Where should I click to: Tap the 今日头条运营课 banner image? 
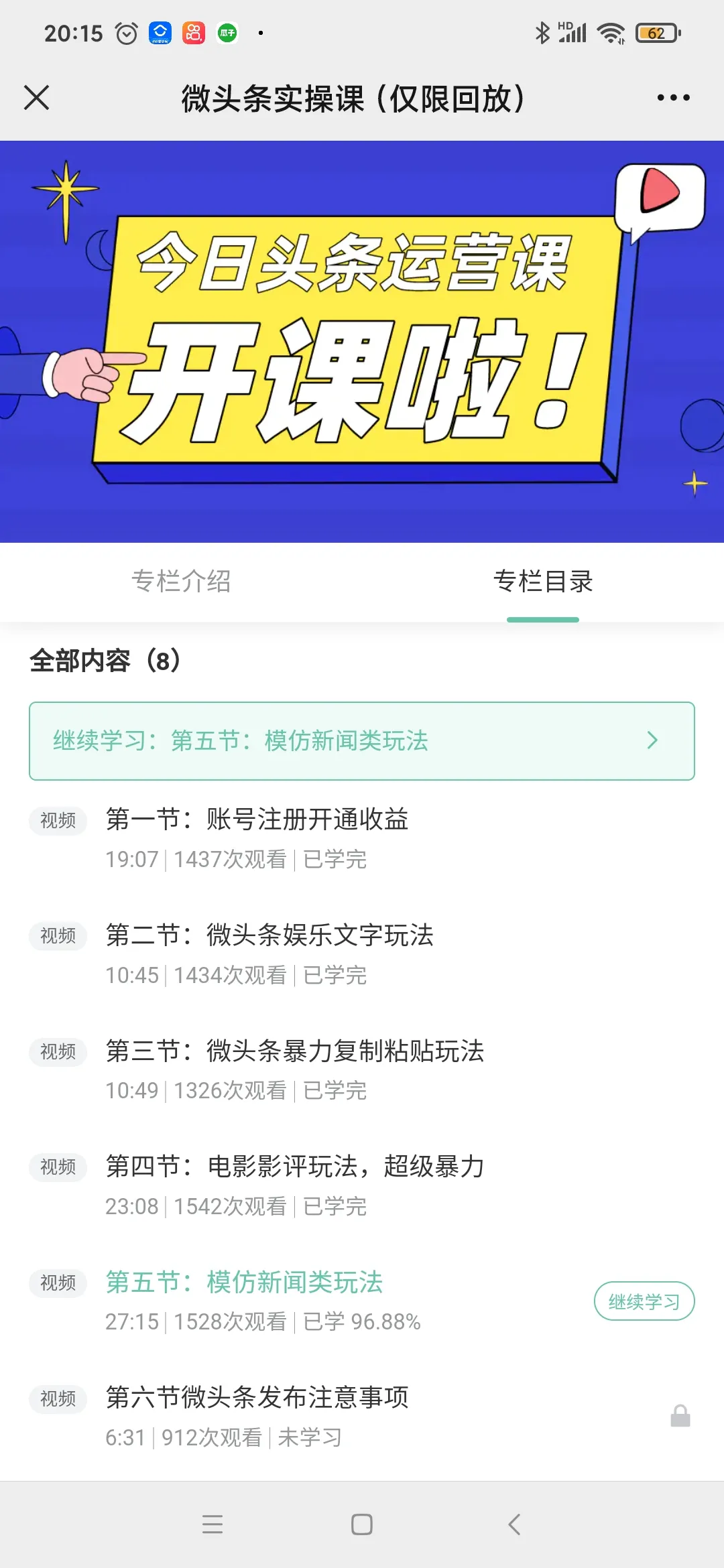tap(362, 342)
